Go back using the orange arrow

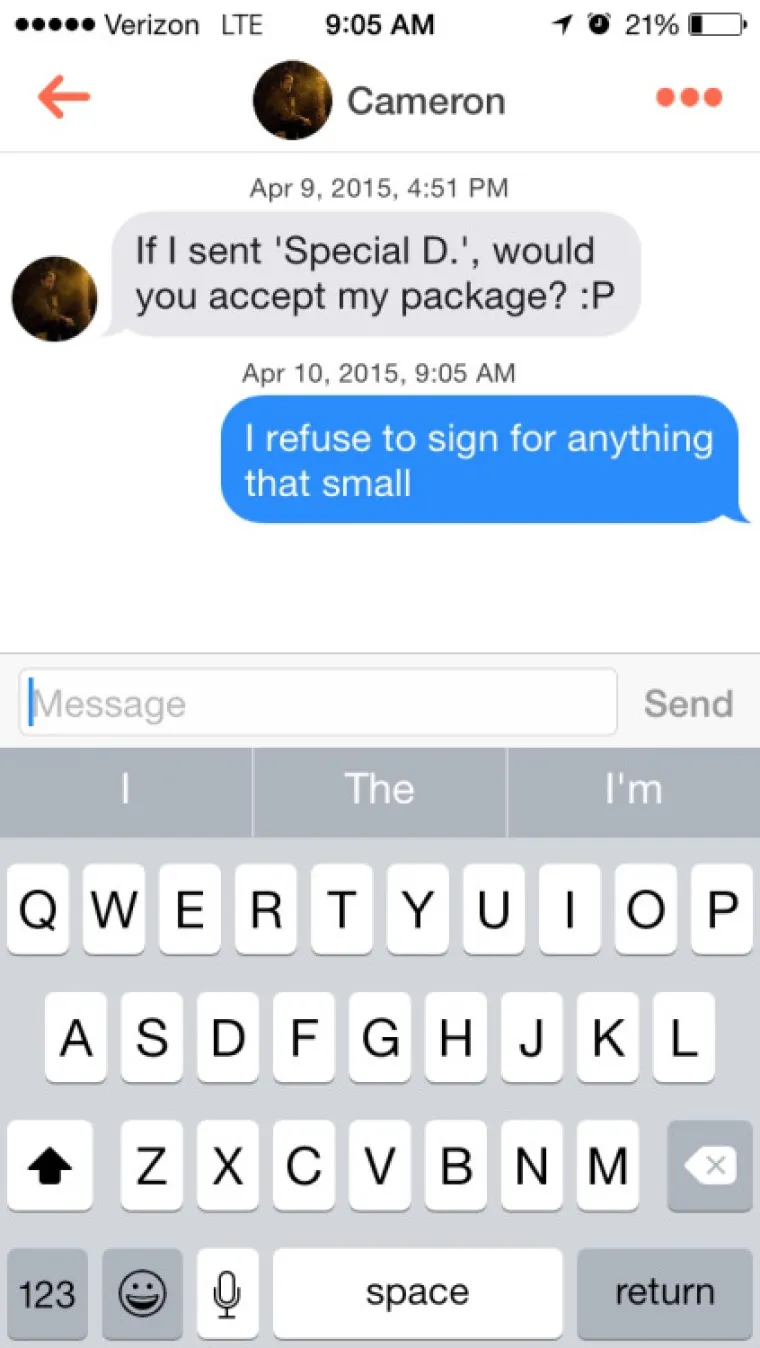pyautogui.click(x=64, y=98)
